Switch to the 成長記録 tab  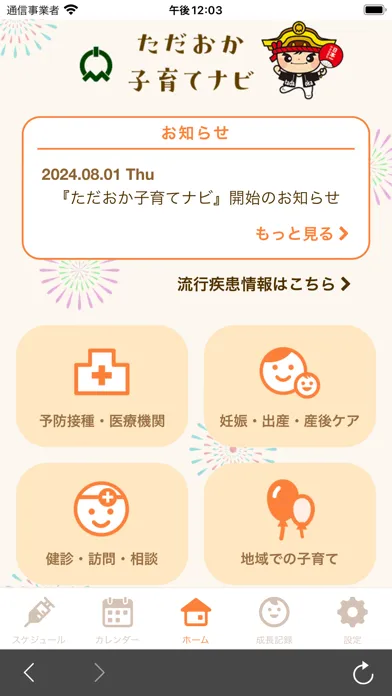click(274, 621)
